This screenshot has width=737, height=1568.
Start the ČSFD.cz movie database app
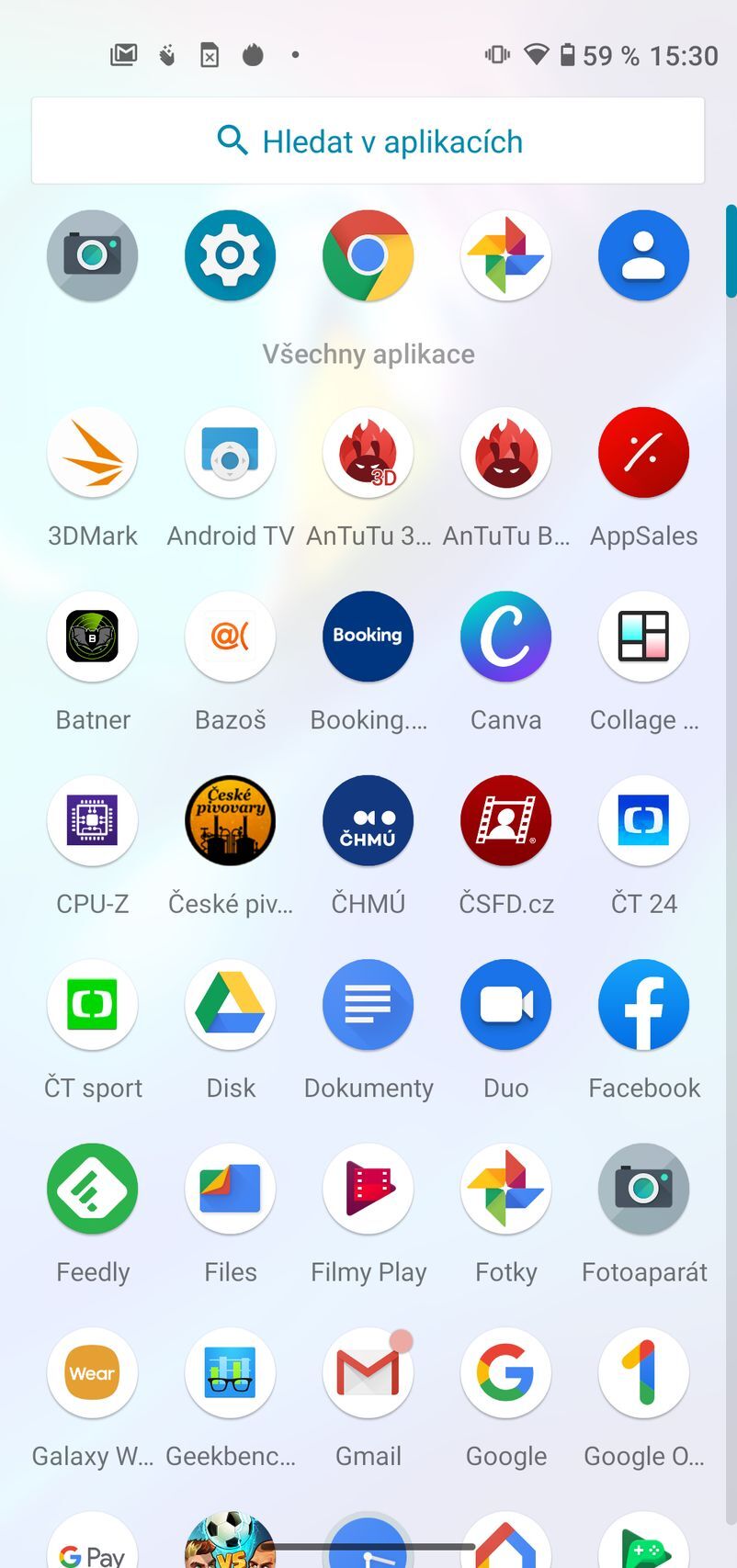(505, 820)
